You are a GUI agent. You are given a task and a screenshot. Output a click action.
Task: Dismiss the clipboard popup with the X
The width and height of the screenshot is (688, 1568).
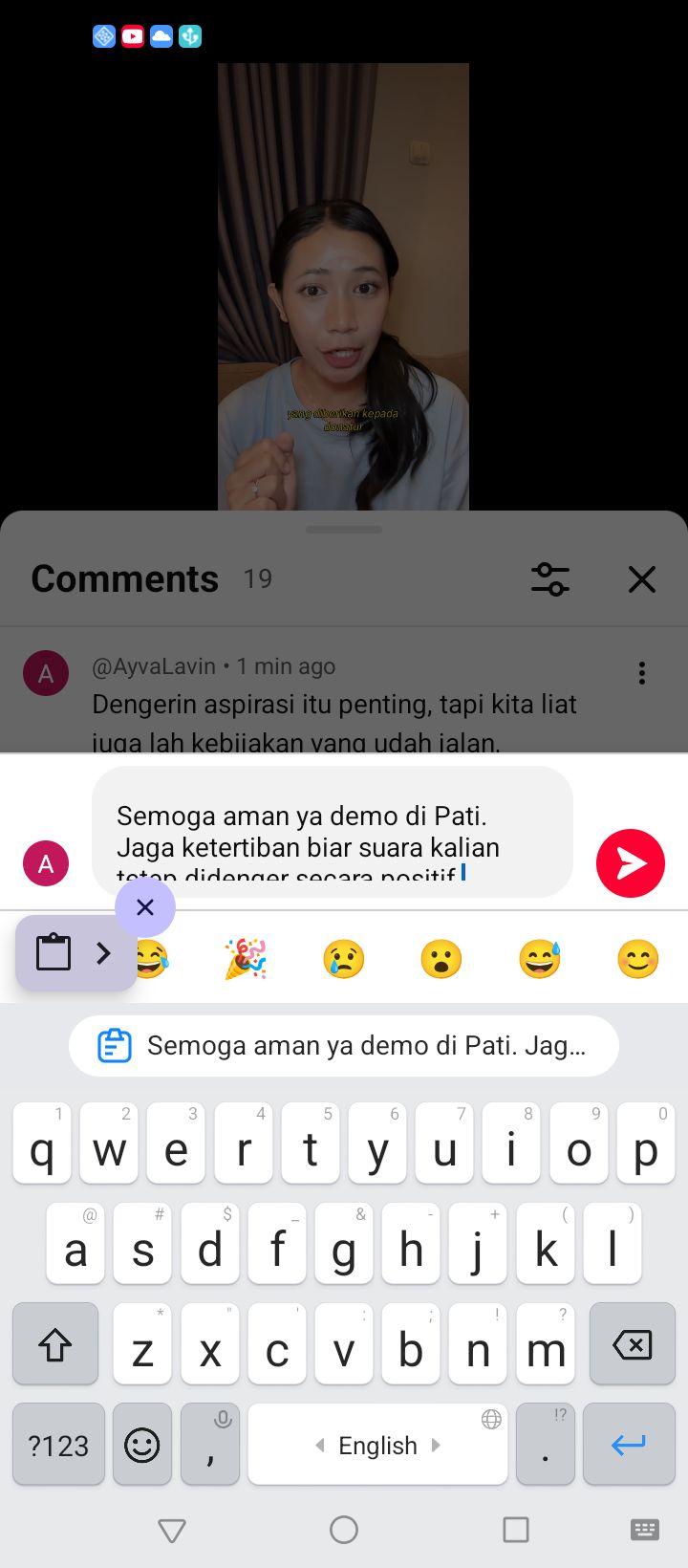[145, 906]
